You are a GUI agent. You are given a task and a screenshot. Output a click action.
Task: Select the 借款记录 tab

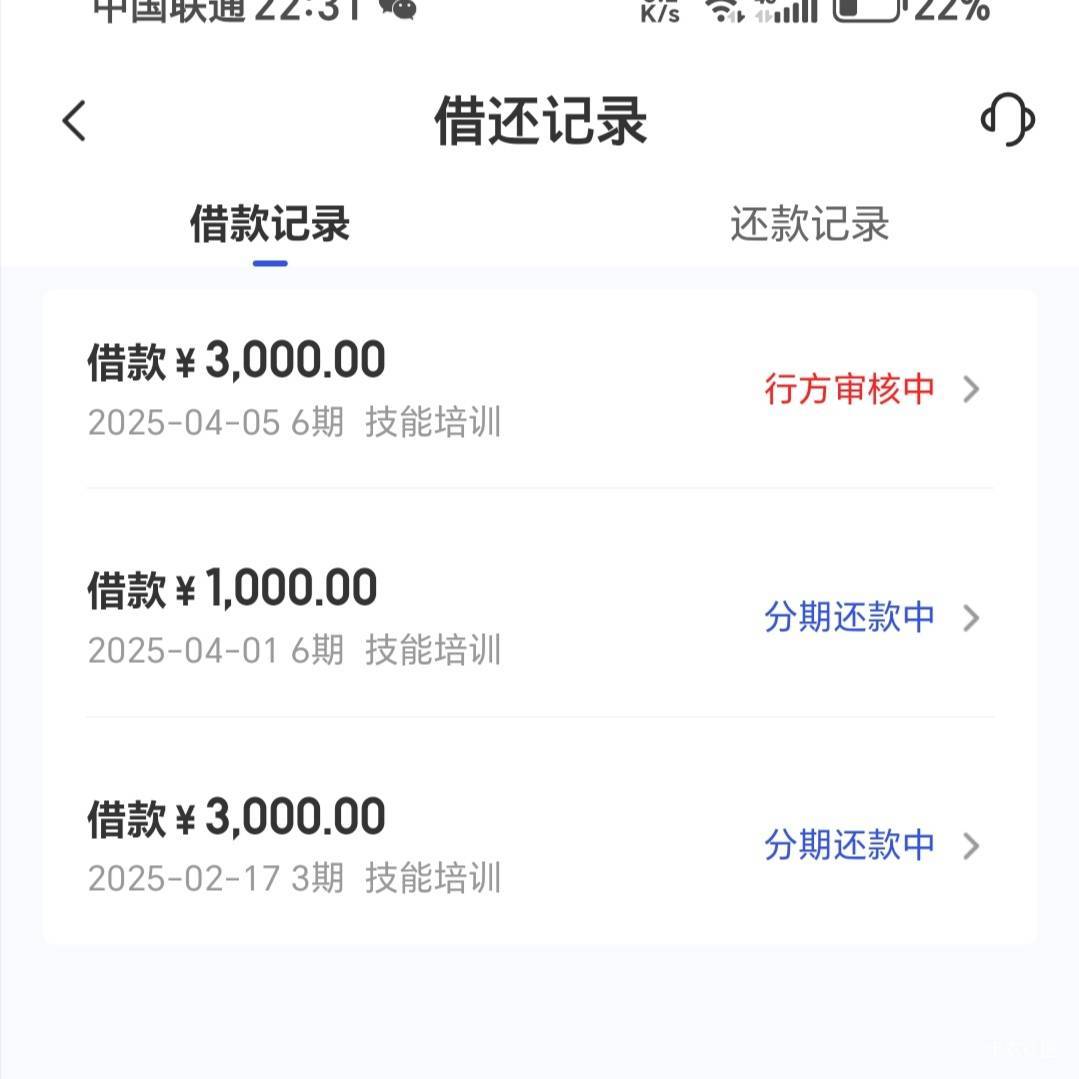tap(270, 224)
